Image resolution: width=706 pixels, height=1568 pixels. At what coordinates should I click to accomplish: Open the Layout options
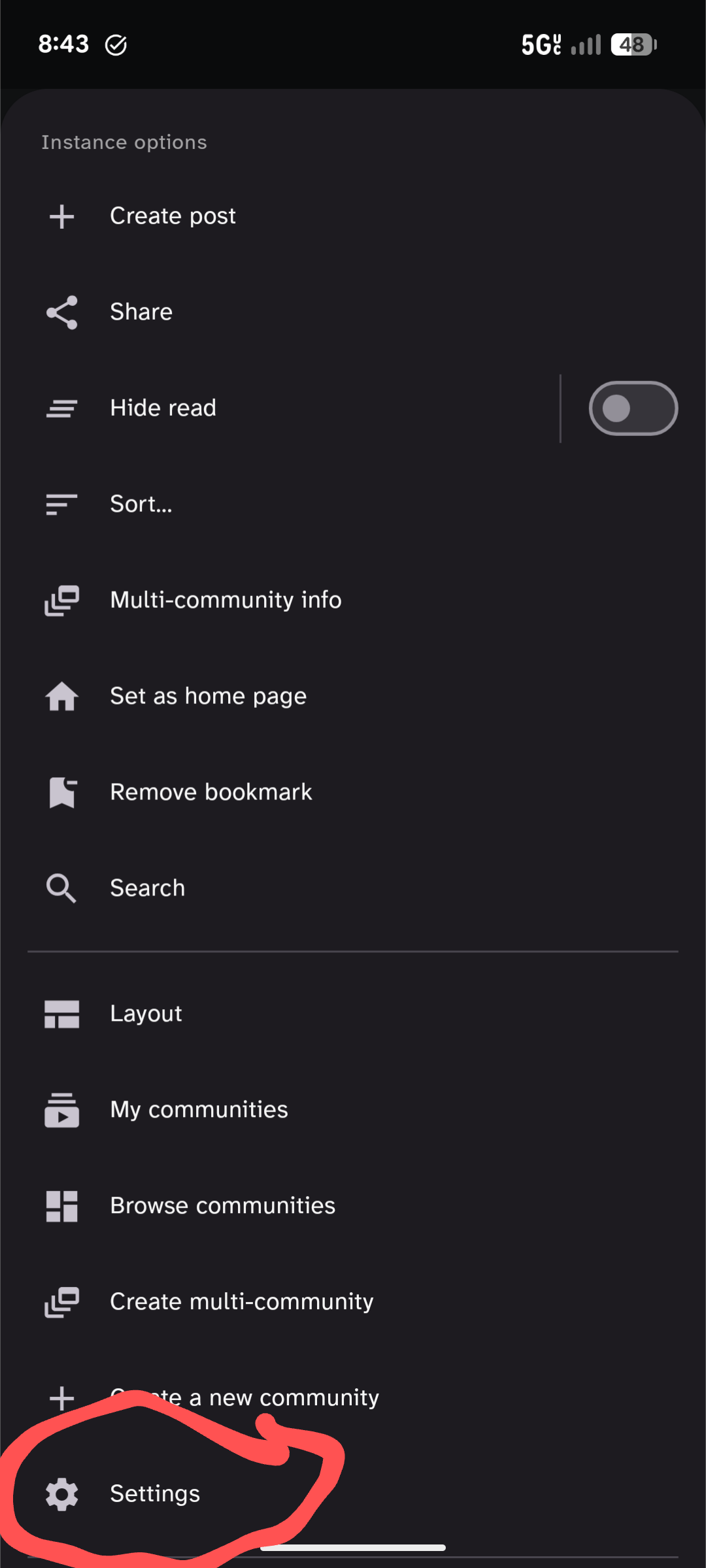(146, 1014)
